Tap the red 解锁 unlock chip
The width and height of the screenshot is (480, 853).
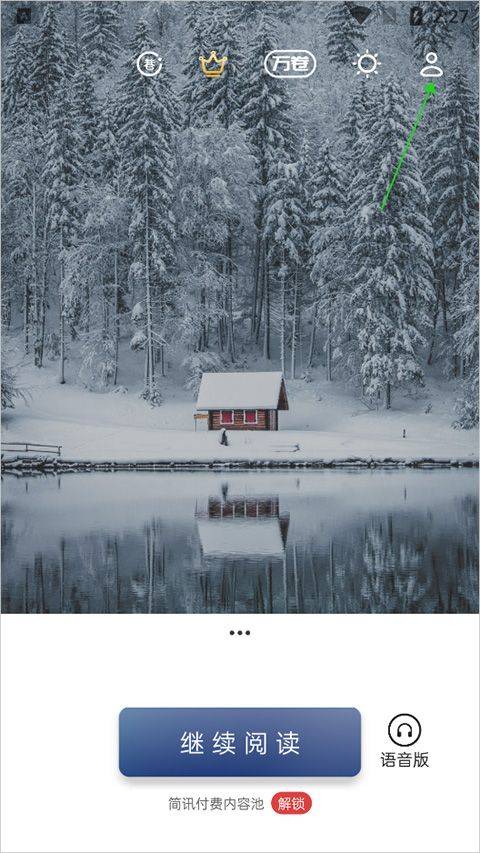[291, 803]
